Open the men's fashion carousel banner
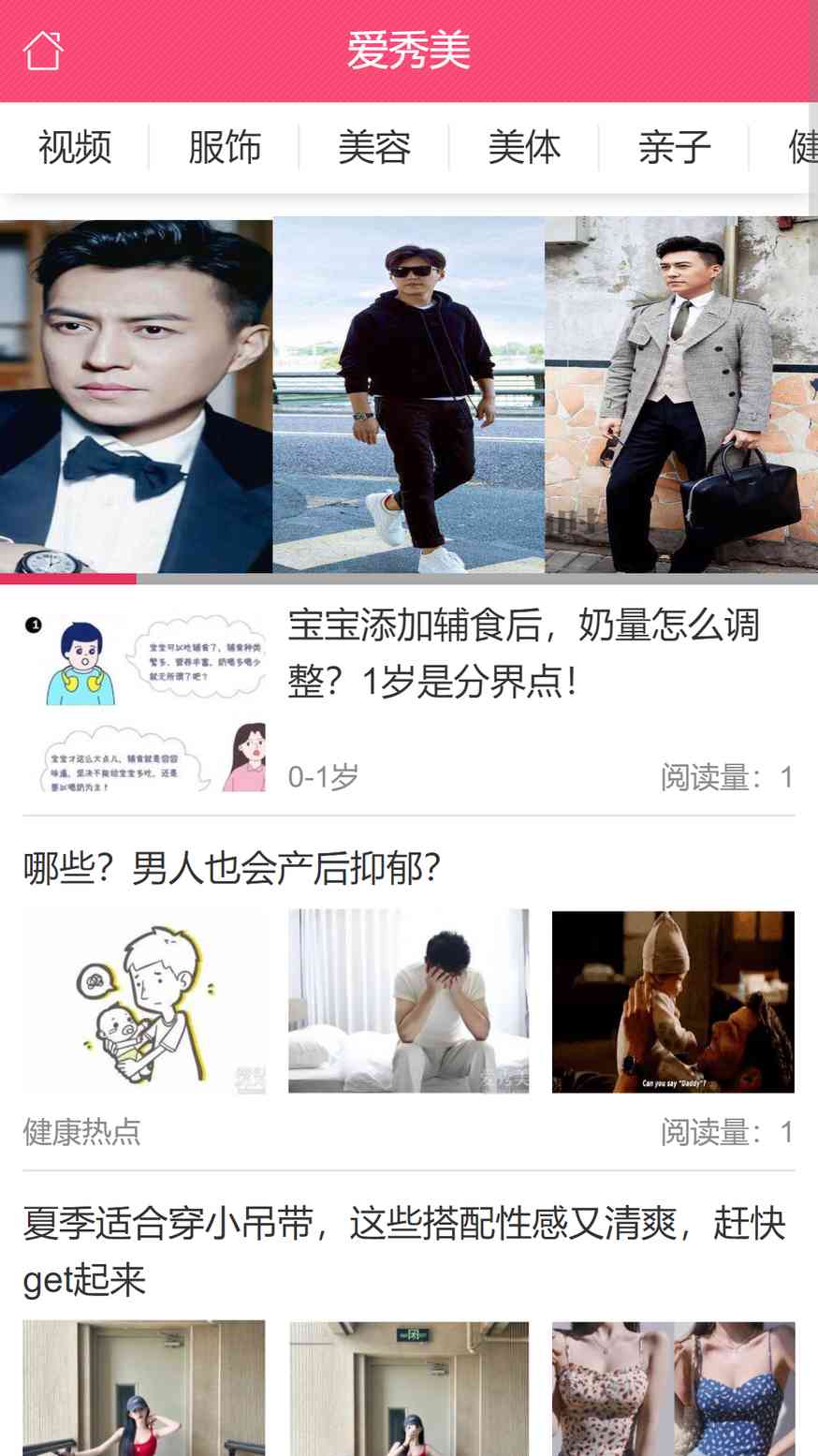Screen dimensions: 818x1456 (x=409, y=395)
